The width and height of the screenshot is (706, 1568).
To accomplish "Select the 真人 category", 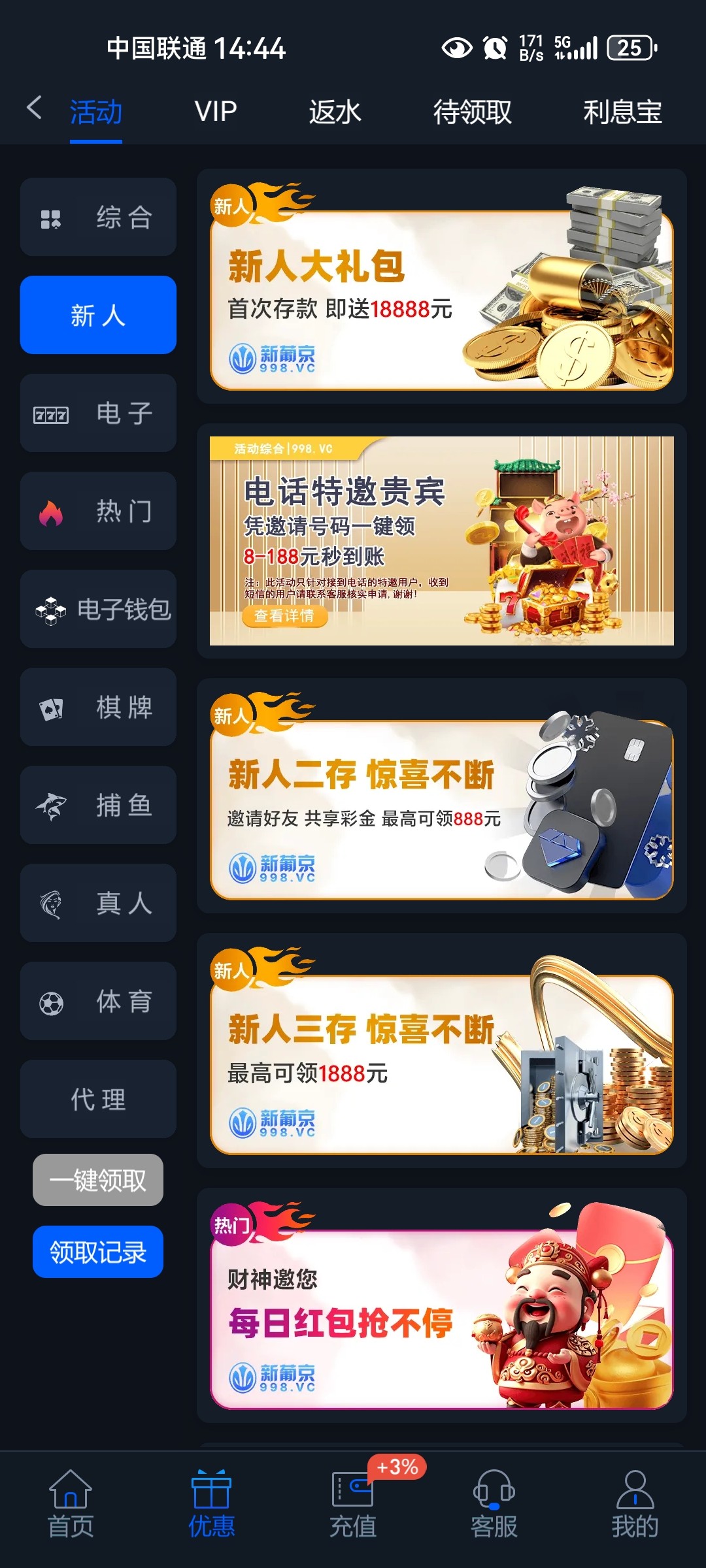I will (98, 903).
